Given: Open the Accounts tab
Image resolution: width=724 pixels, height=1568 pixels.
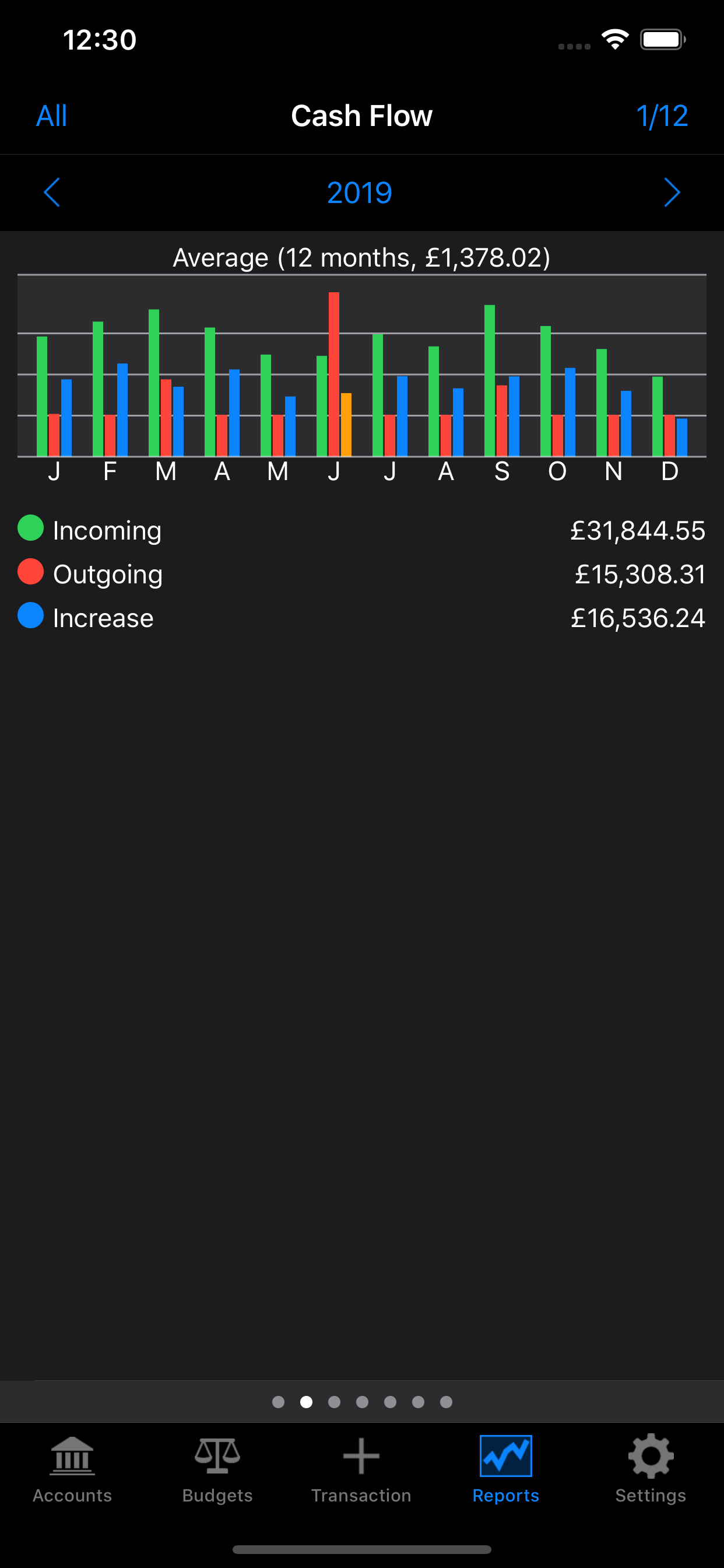Looking at the screenshot, I should 72,1469.
